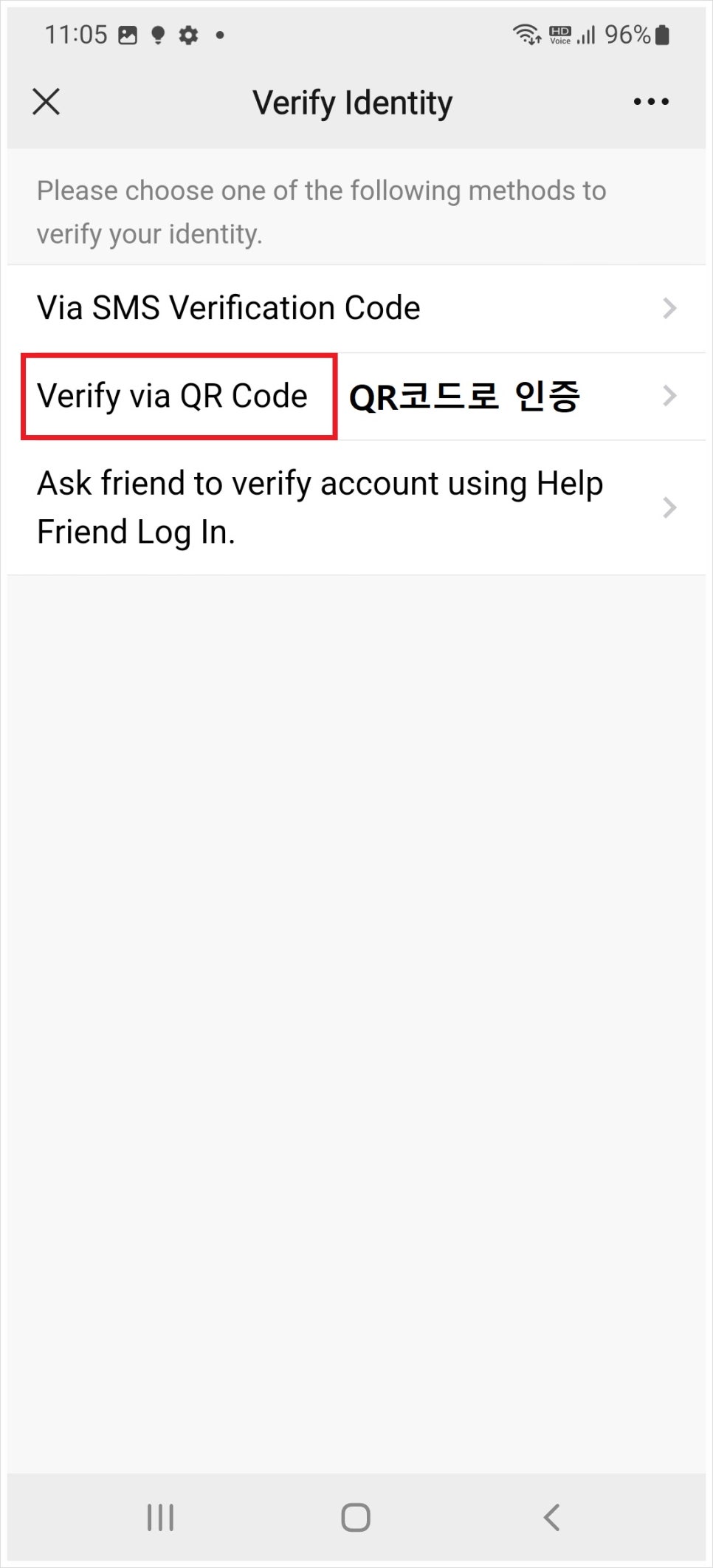Select Verify via QR Code
Image resolution: width=713 pixels, height=1568 pixels.
coord(356,397)
